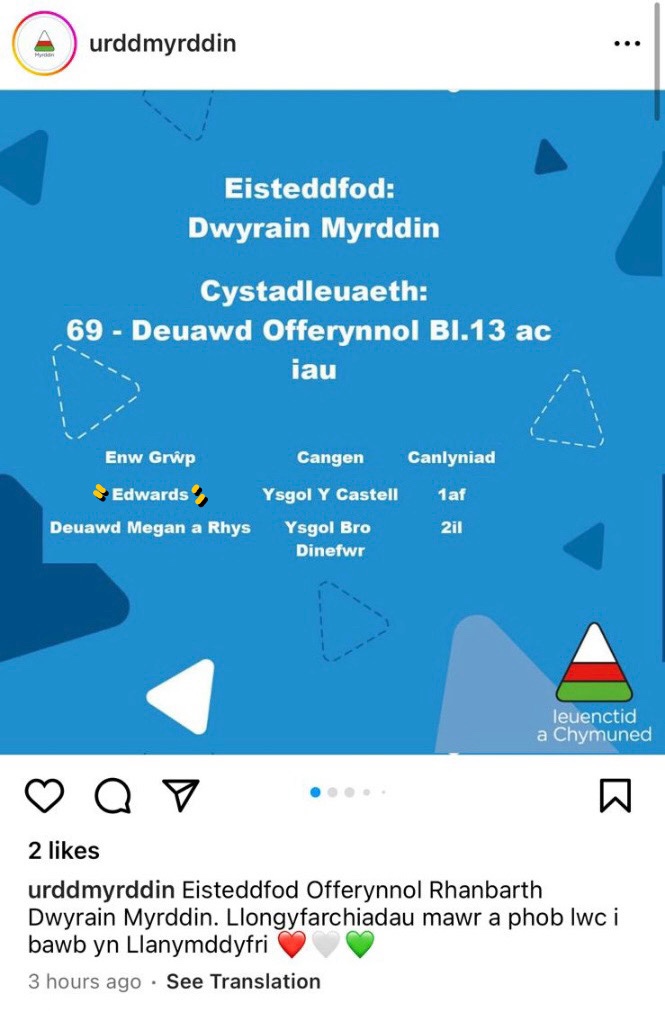Tap See Translation under the caption
The width and height of the screenshot is (665, 1011).
(x=243, y=981)
